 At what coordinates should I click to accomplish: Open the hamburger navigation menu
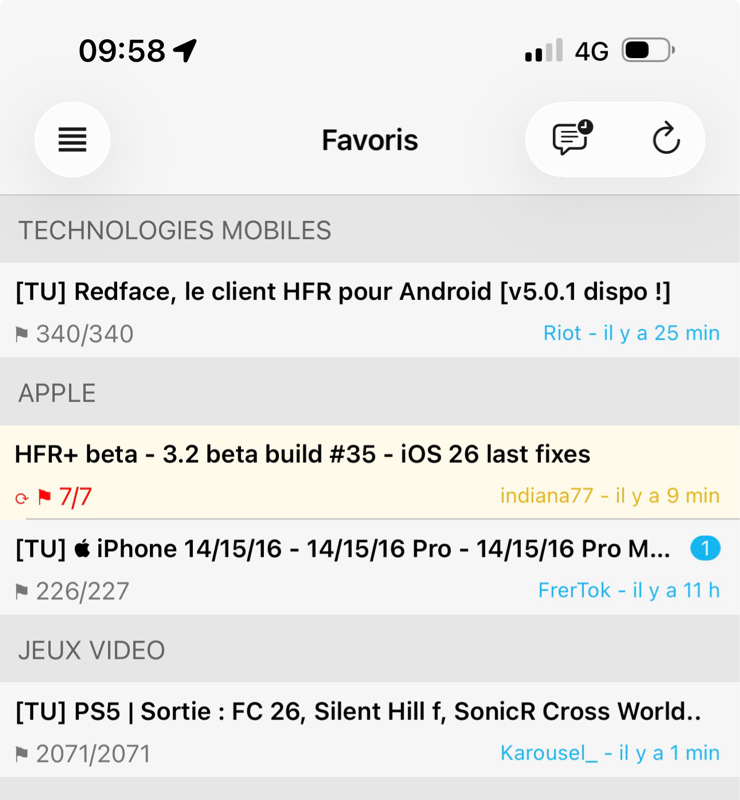tap(71, 140)
